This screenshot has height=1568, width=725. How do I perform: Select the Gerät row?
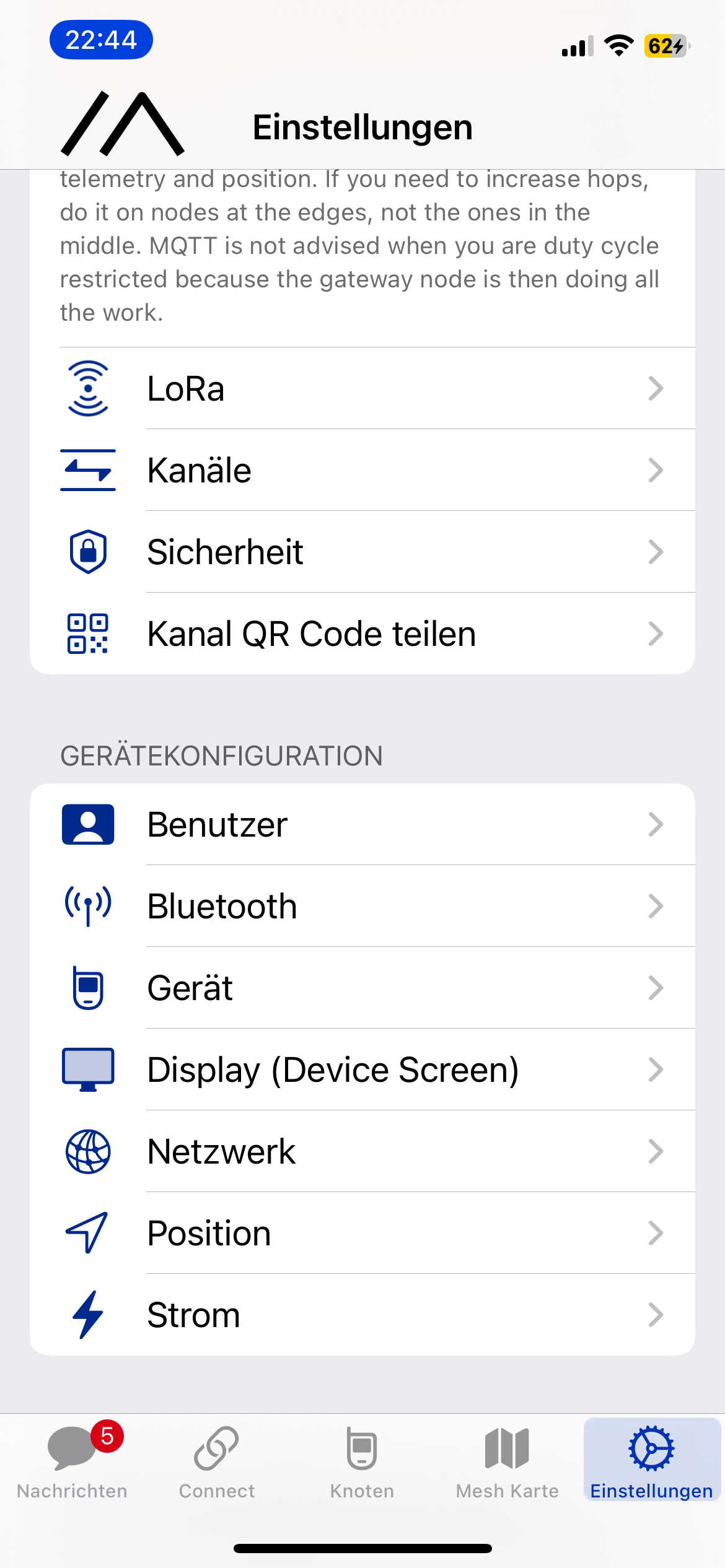362,988
